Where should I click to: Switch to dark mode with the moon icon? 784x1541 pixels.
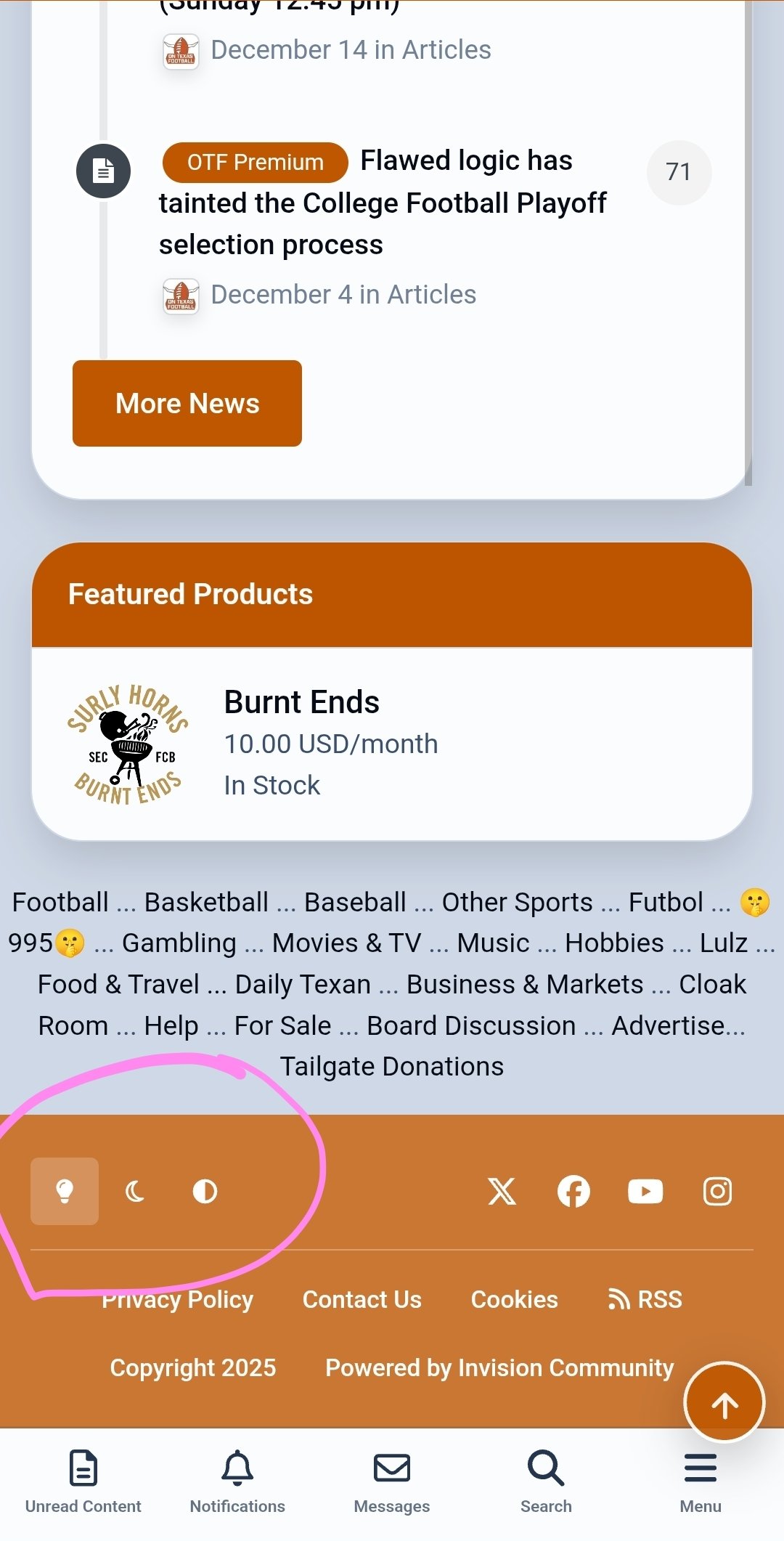tap(135, 1191)
